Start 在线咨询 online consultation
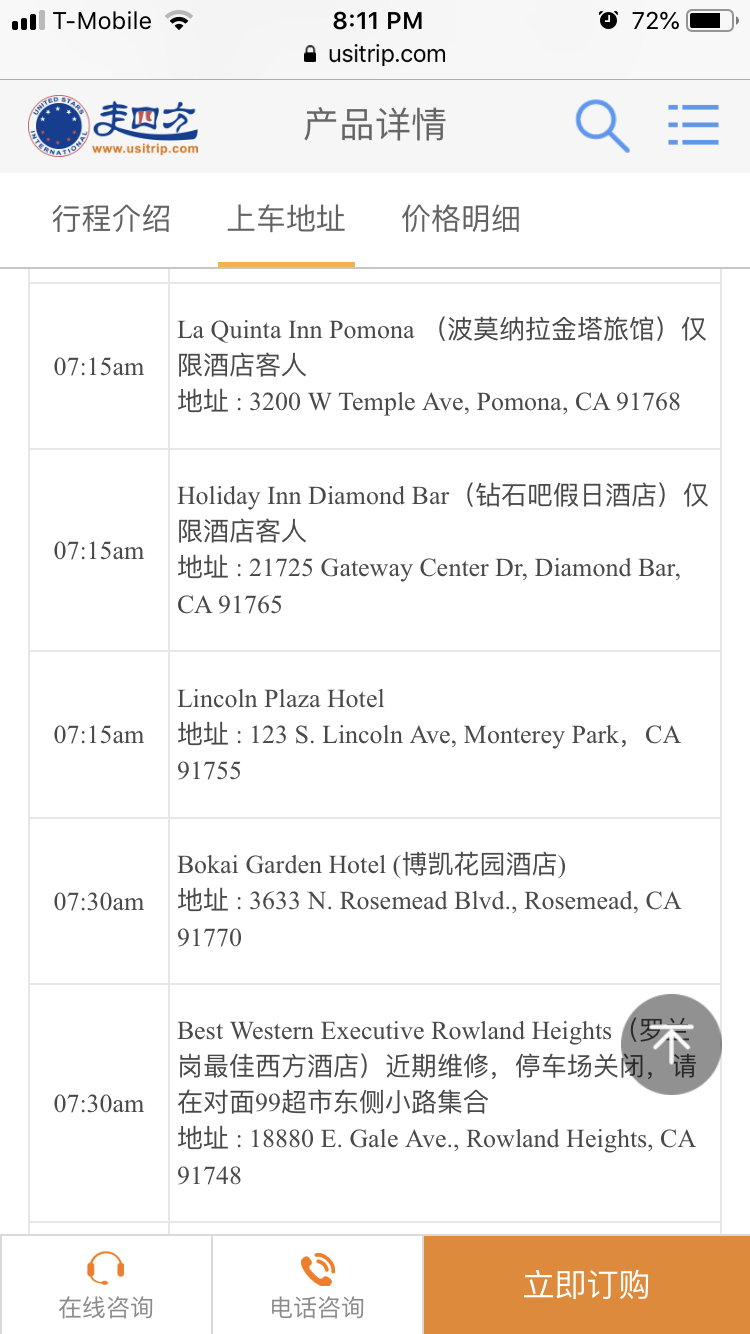This screenshot has width=750, height=1334. click(x=106, y=1285)
